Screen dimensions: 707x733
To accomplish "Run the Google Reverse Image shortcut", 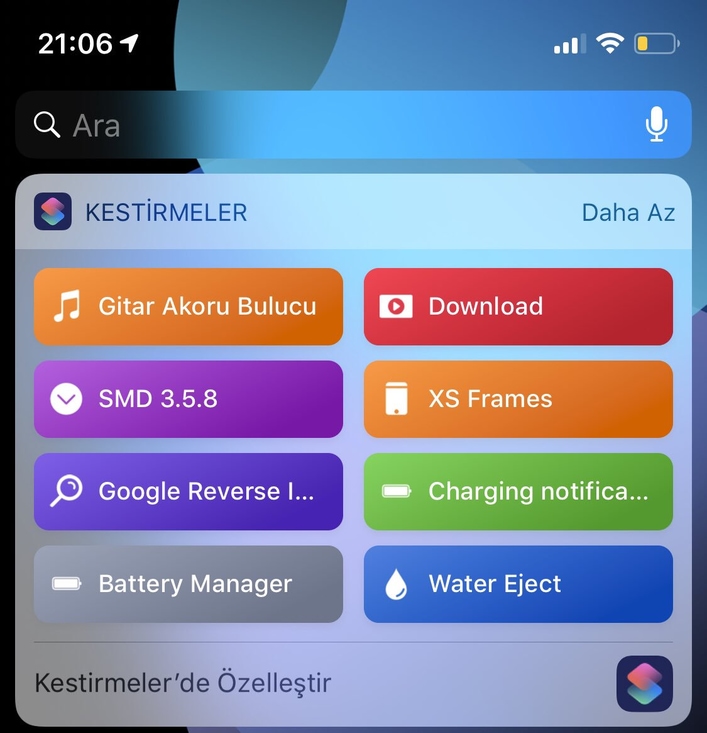I will click(x=189, y=491).
